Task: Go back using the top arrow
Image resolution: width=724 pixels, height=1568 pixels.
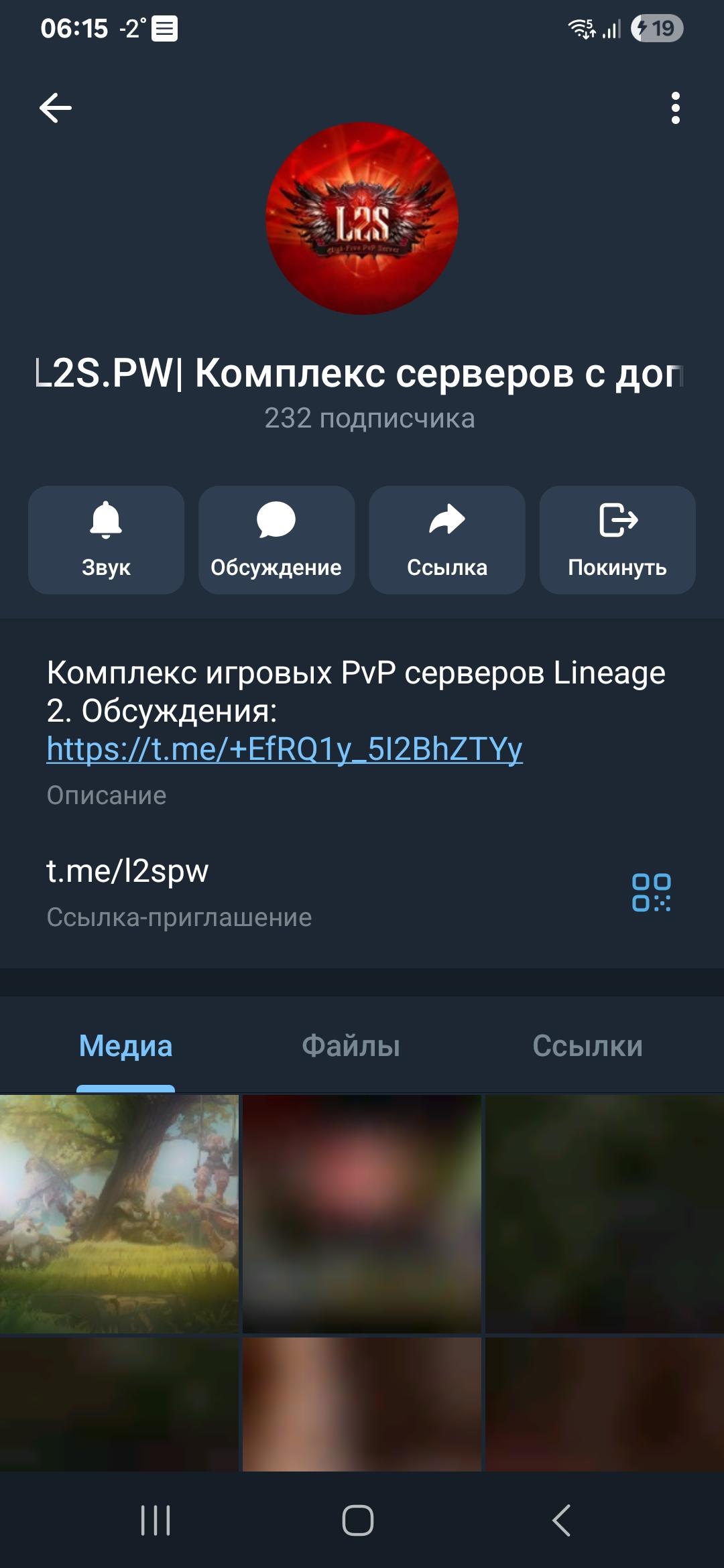Action: tap(56, 108)
